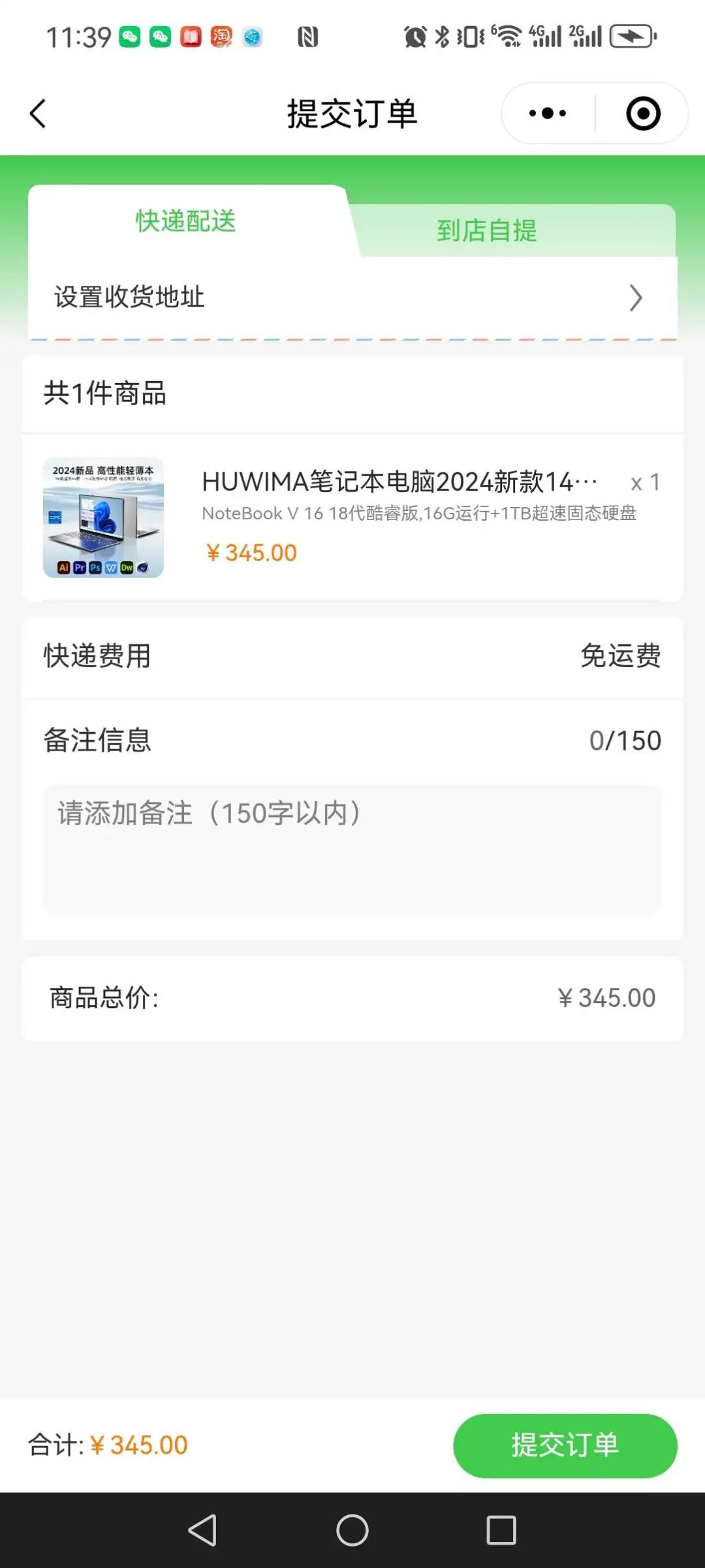Tap the mini-program close/capsule circle icon
705x1568 pixels.
643,112
